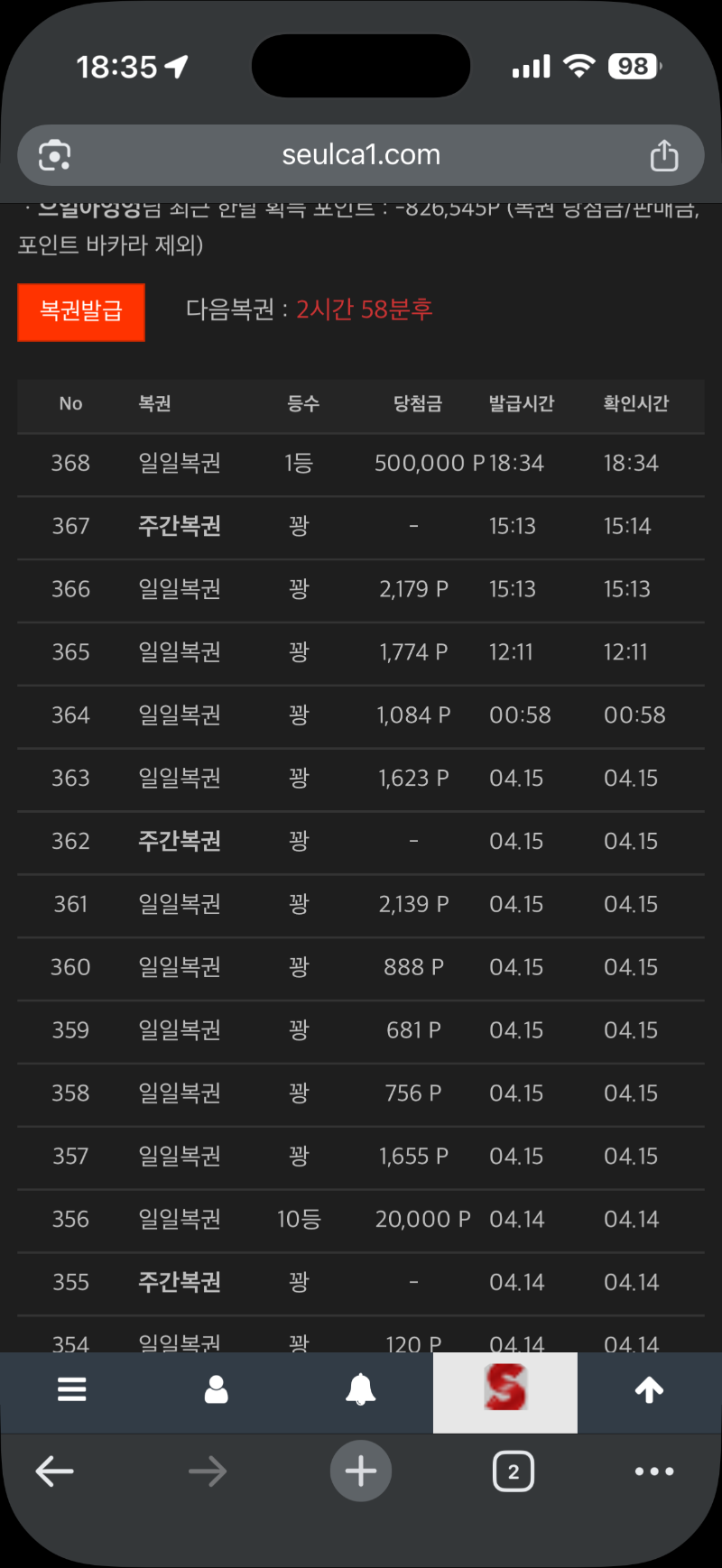The image size is (722, 1568).
Task: Tap the seulca1.com address bar
Action: [361, 155]
